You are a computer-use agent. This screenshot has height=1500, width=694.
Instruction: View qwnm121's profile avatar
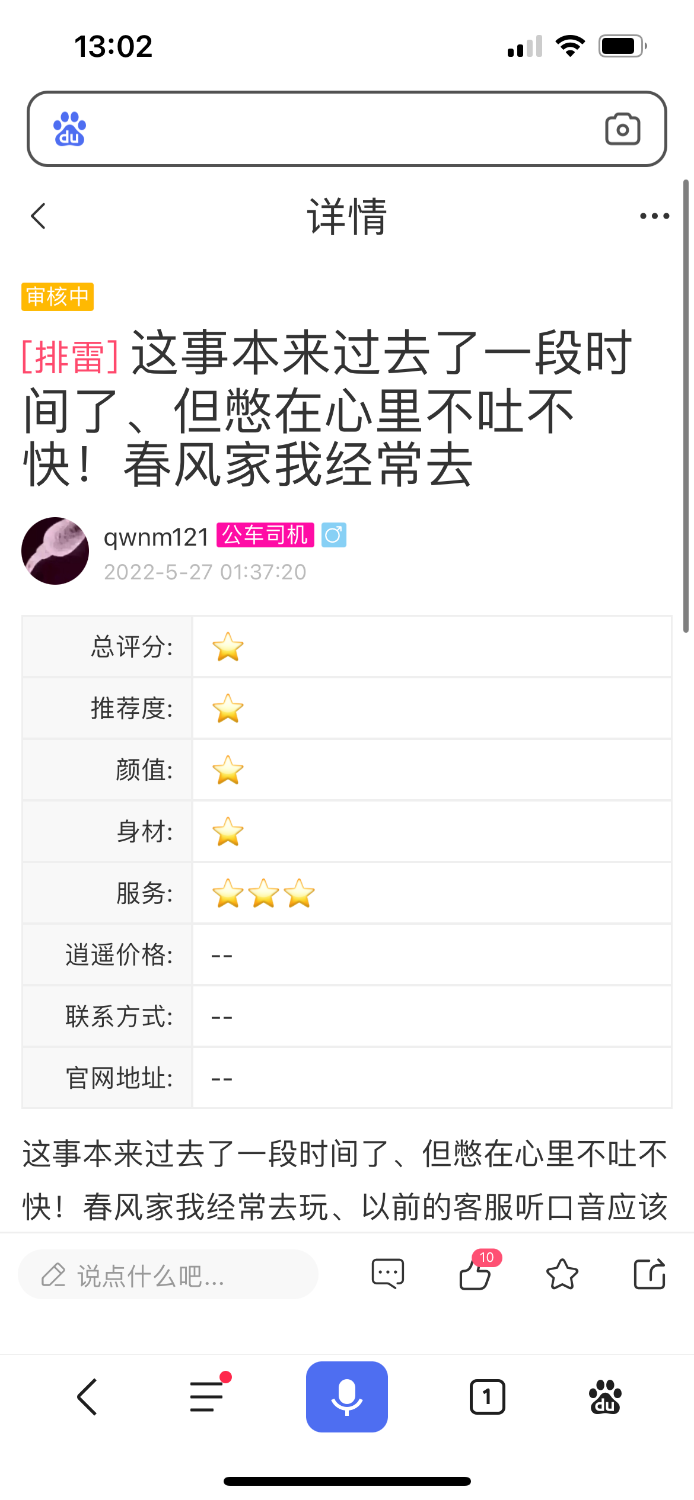click(55, 551)
